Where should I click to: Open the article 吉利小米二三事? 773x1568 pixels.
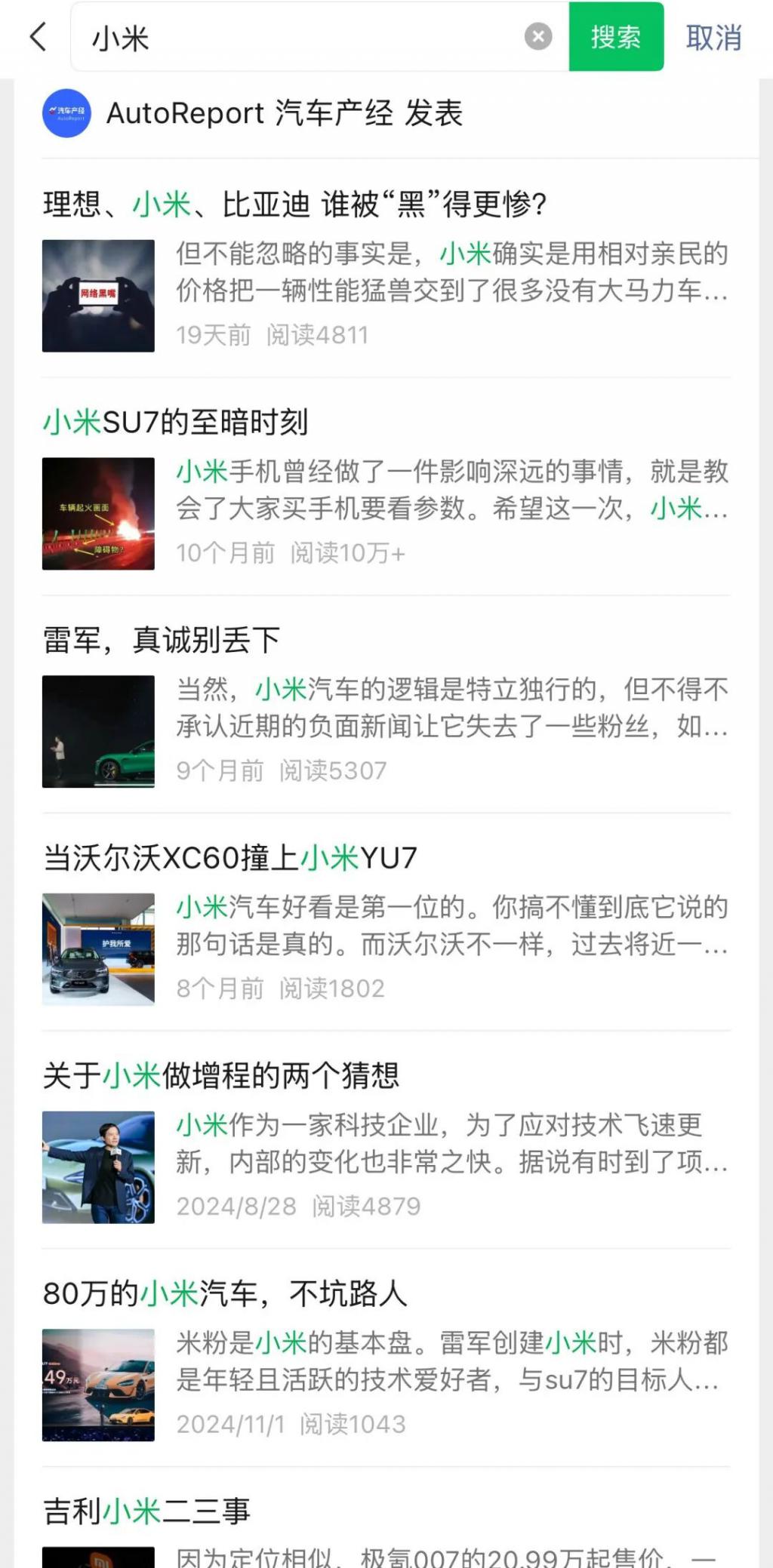pyautogui.click(x=147, y=1511)
